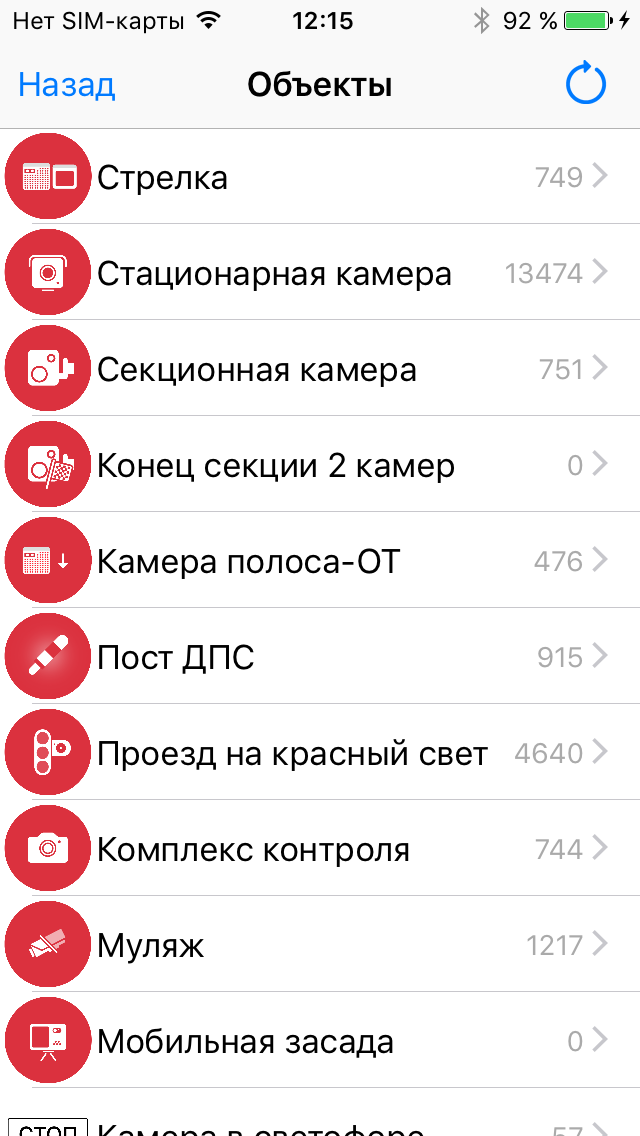
Task: Tap the Мобильная засада row
Action: coord(320,1041)
